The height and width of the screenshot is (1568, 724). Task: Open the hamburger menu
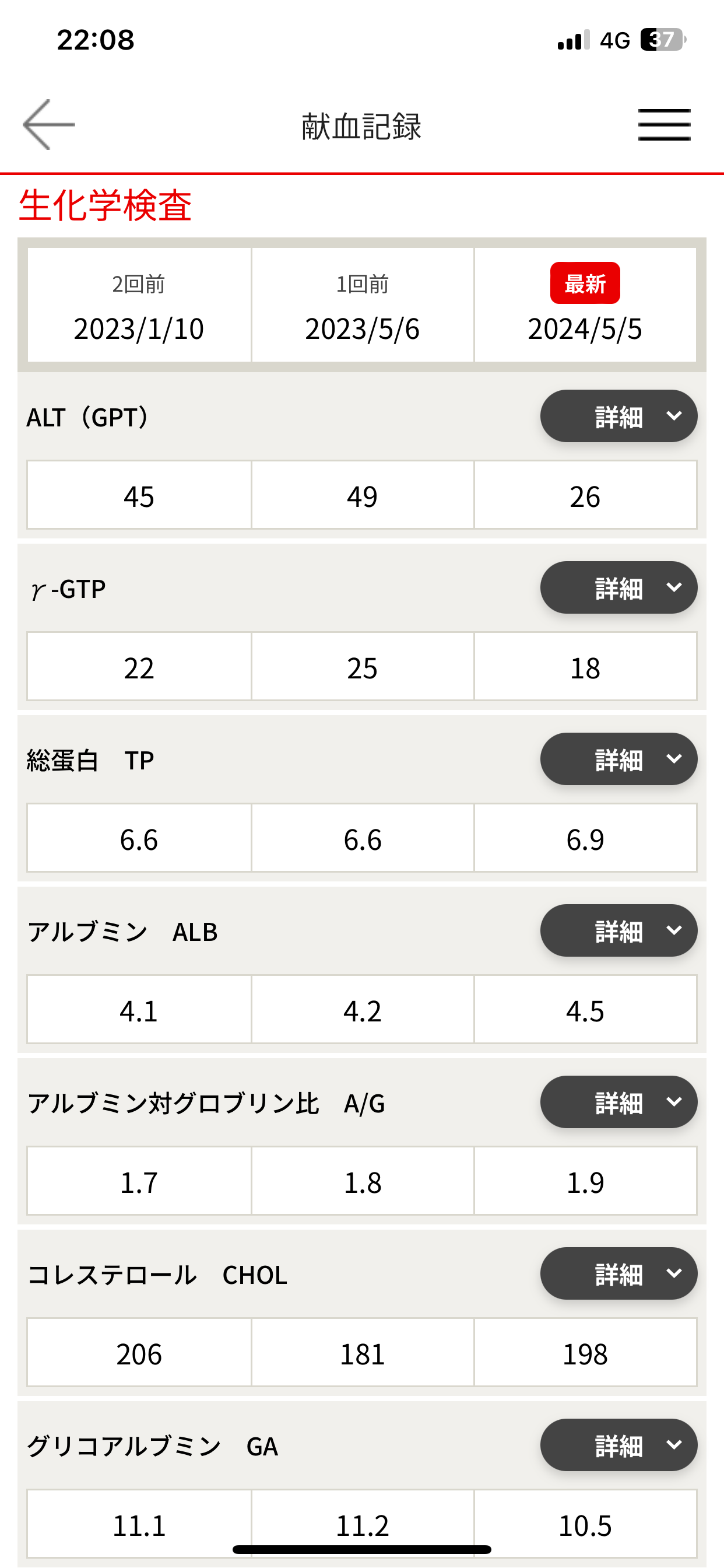coord(664,125)
